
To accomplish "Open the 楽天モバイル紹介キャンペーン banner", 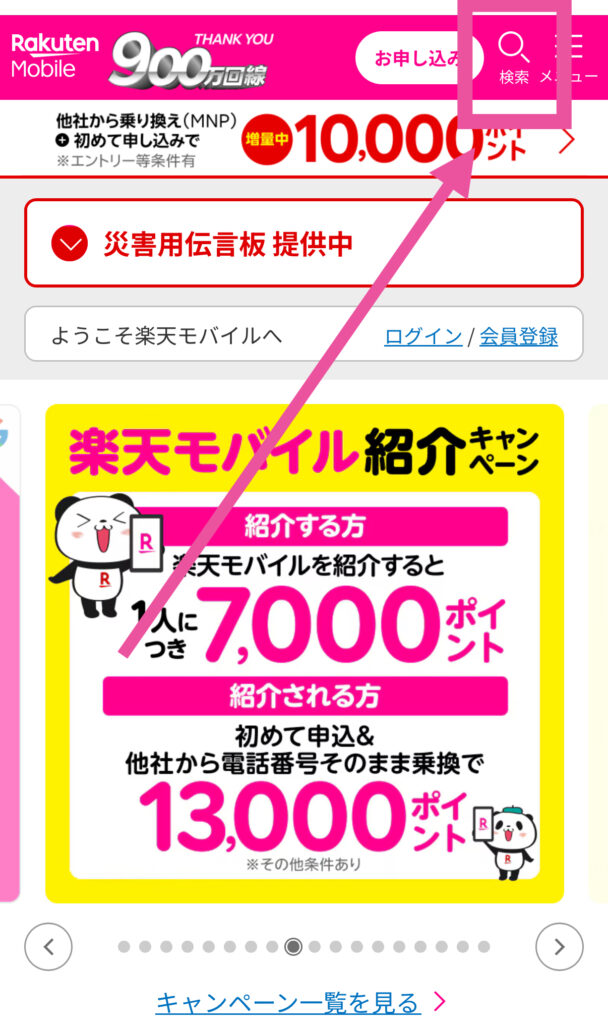I will coord(304,650).
